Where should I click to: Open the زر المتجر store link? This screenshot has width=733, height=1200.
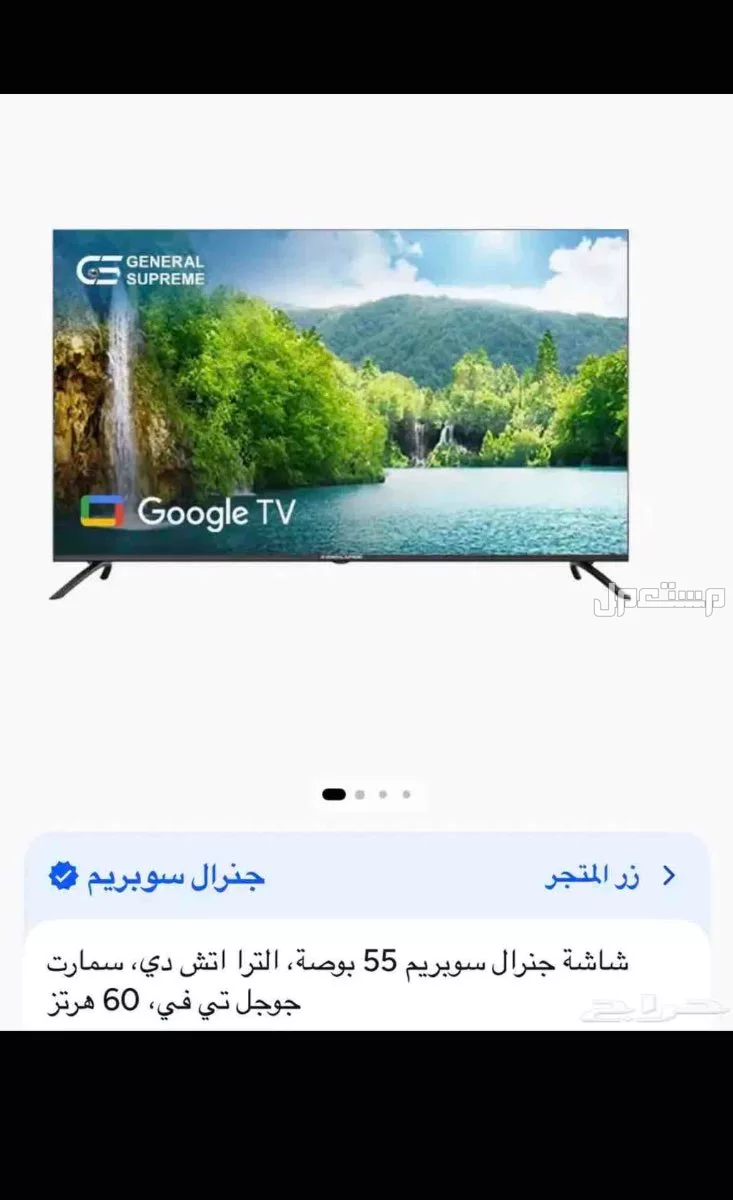[x=610, y=877]
